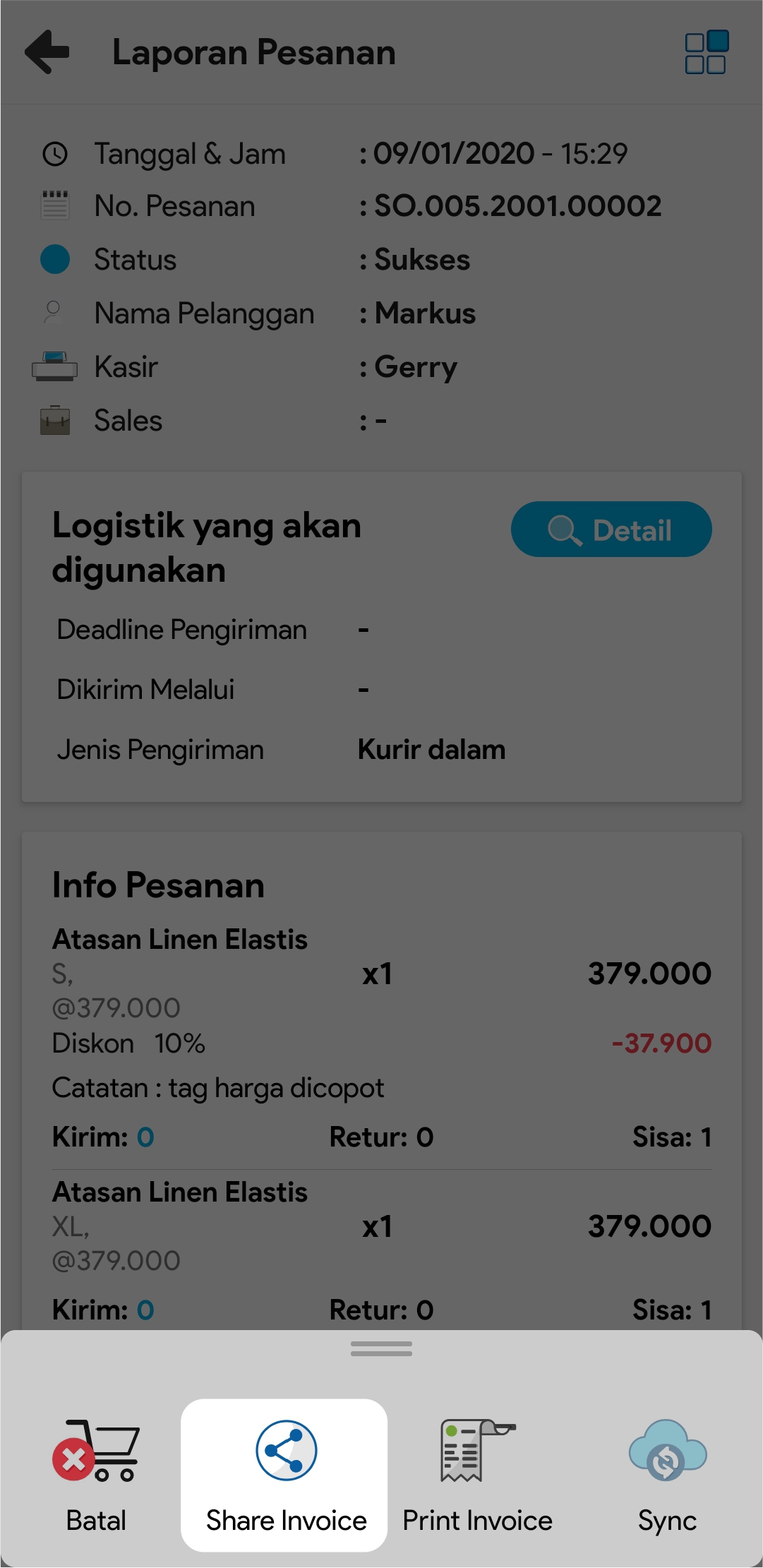Open logistics Detail
Image resolution: width=763 pixels, height=1568 pixels.
click(611, 529)
